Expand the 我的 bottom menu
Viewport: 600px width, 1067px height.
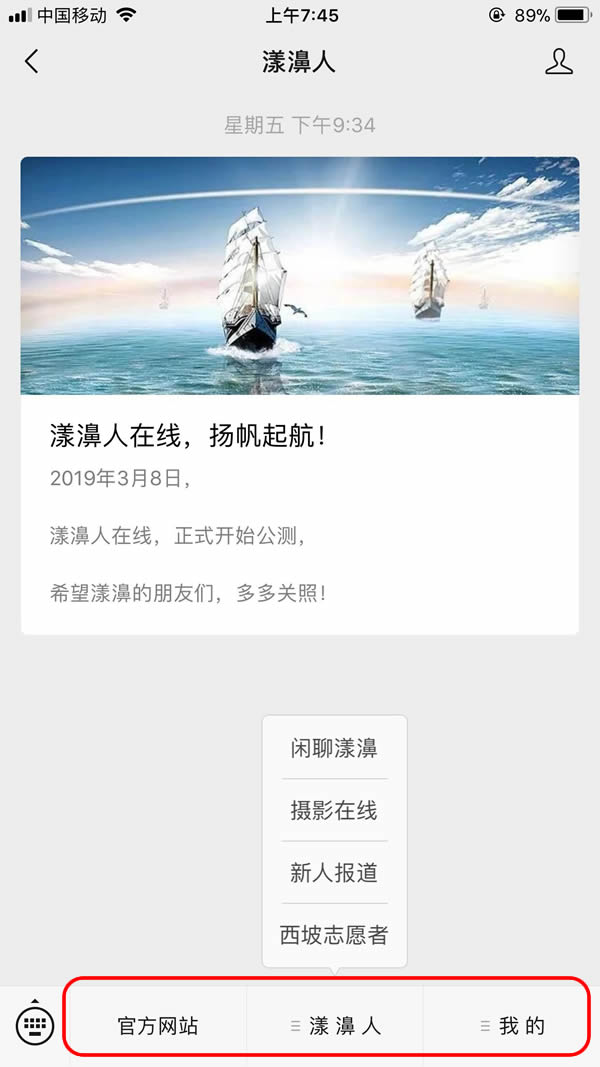pyautogui.click(x=512, y=1026)
